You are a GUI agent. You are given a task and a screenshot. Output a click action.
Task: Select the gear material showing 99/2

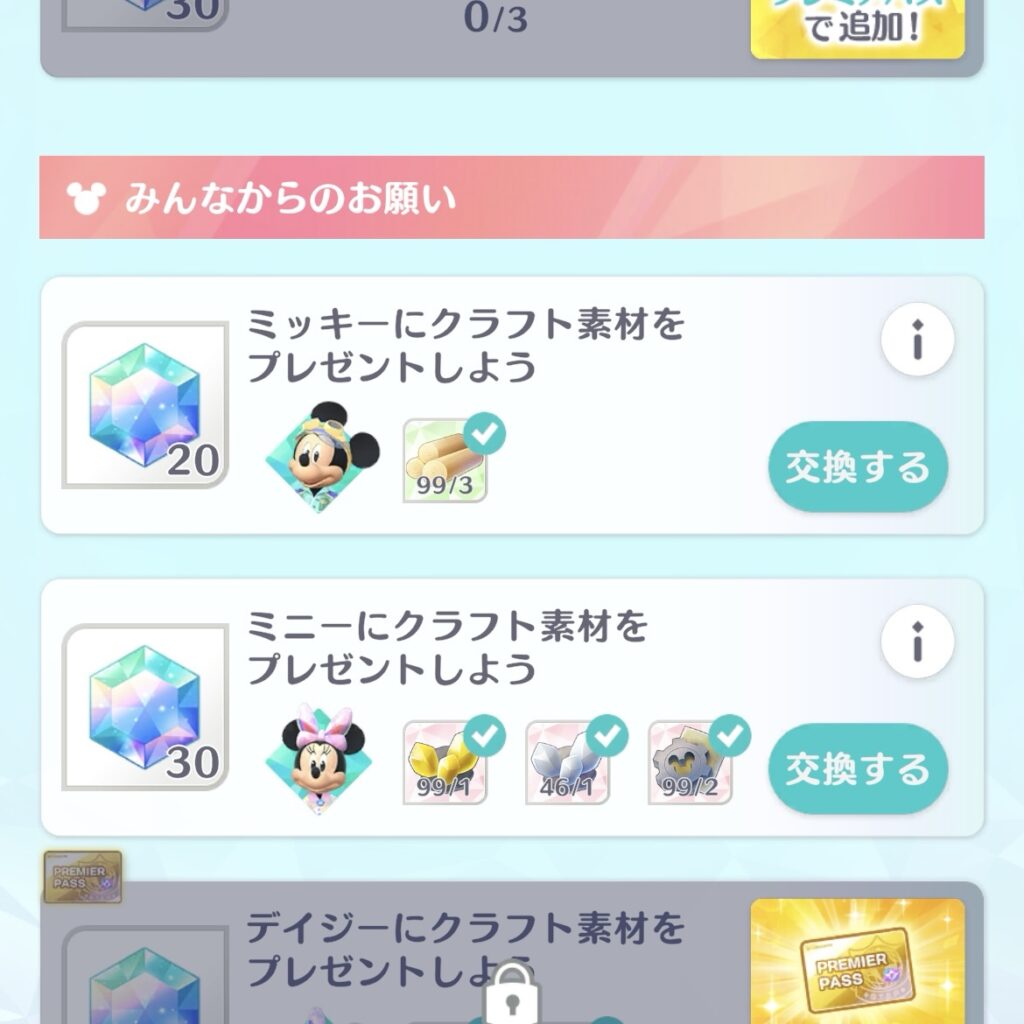tap(690, 764)
